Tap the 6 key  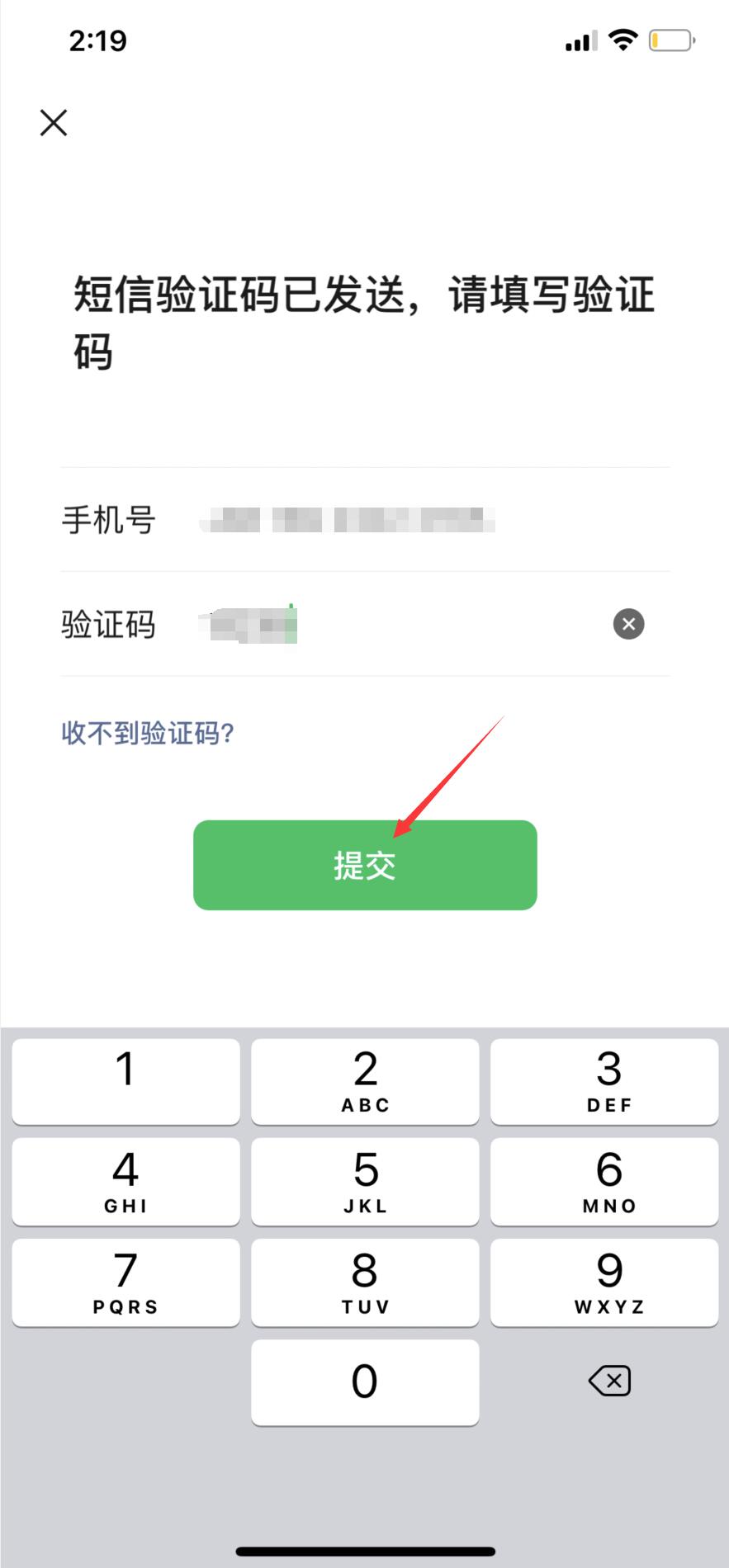tap(604, 1182)
